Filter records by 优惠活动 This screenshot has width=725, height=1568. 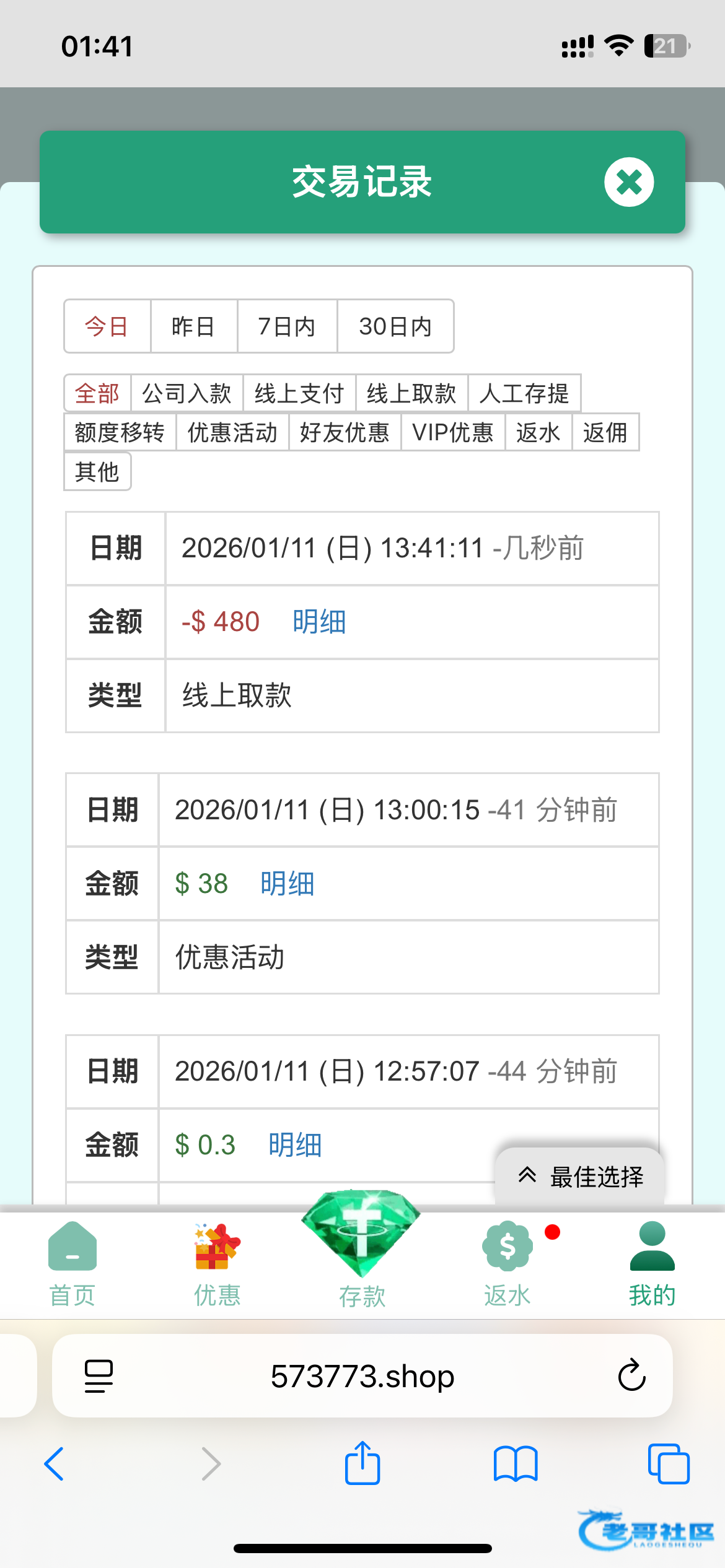[232, 432]
